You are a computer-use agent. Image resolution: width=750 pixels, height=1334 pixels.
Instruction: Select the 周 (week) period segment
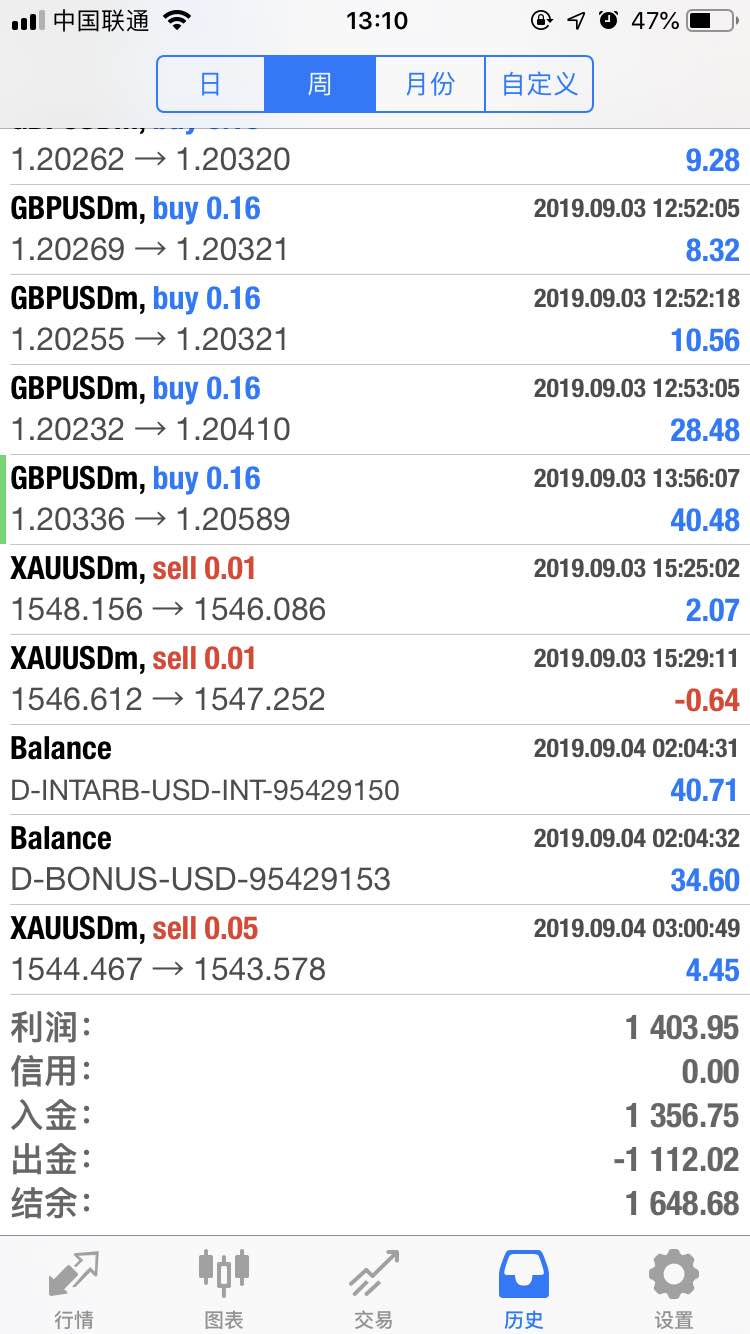(x=320, y=84)
